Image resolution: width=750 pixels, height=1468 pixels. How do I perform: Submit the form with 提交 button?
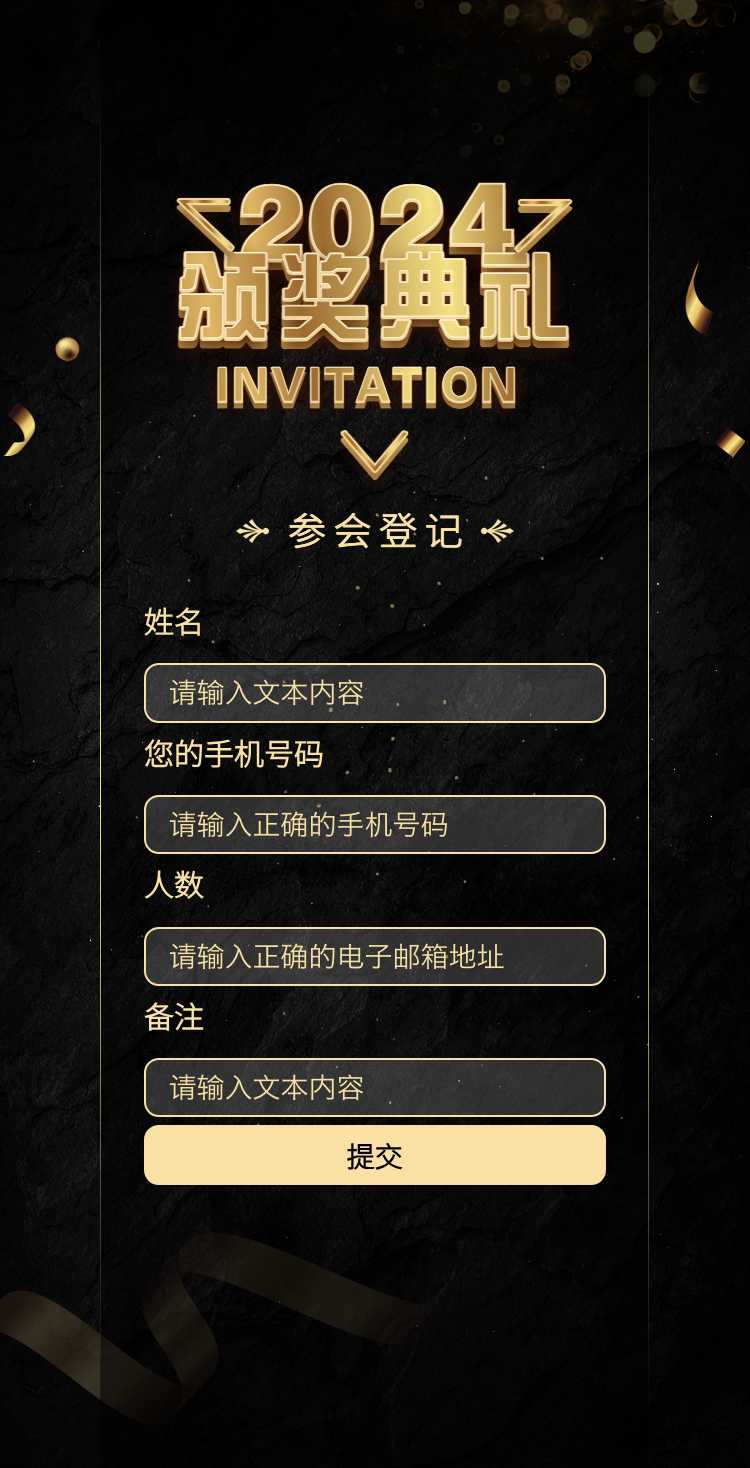pos(375,1156)
